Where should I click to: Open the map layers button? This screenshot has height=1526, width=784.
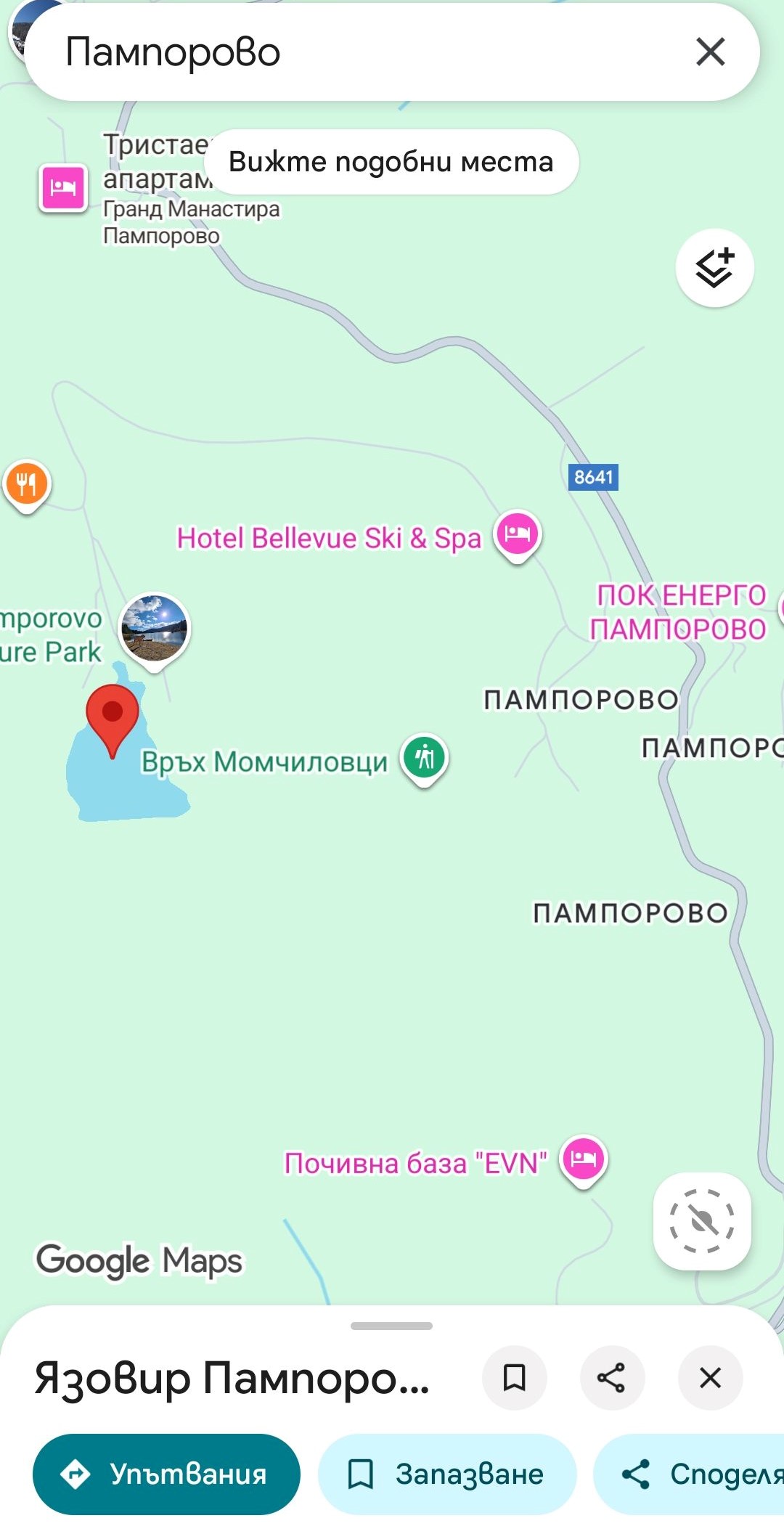pyautogui.click(x=714, y=268)
